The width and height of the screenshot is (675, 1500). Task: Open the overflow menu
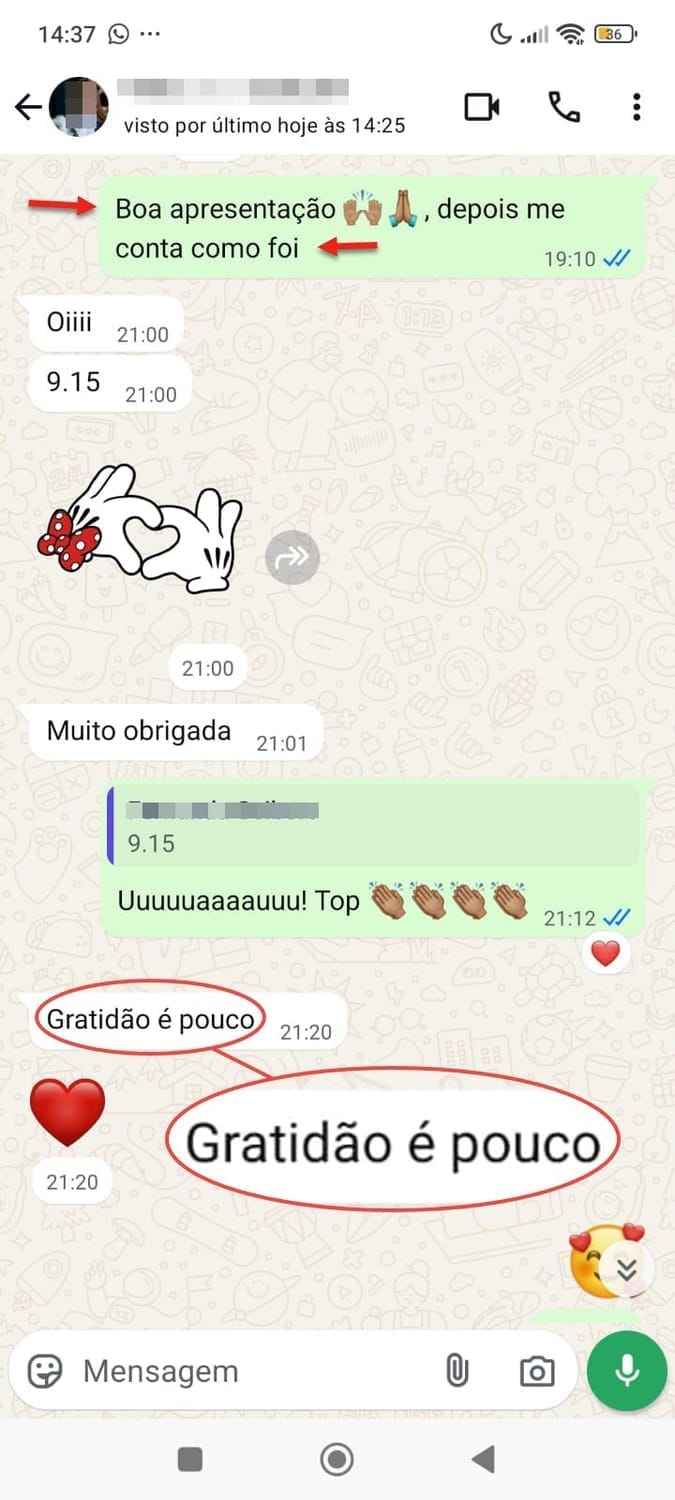pos(636,107)
